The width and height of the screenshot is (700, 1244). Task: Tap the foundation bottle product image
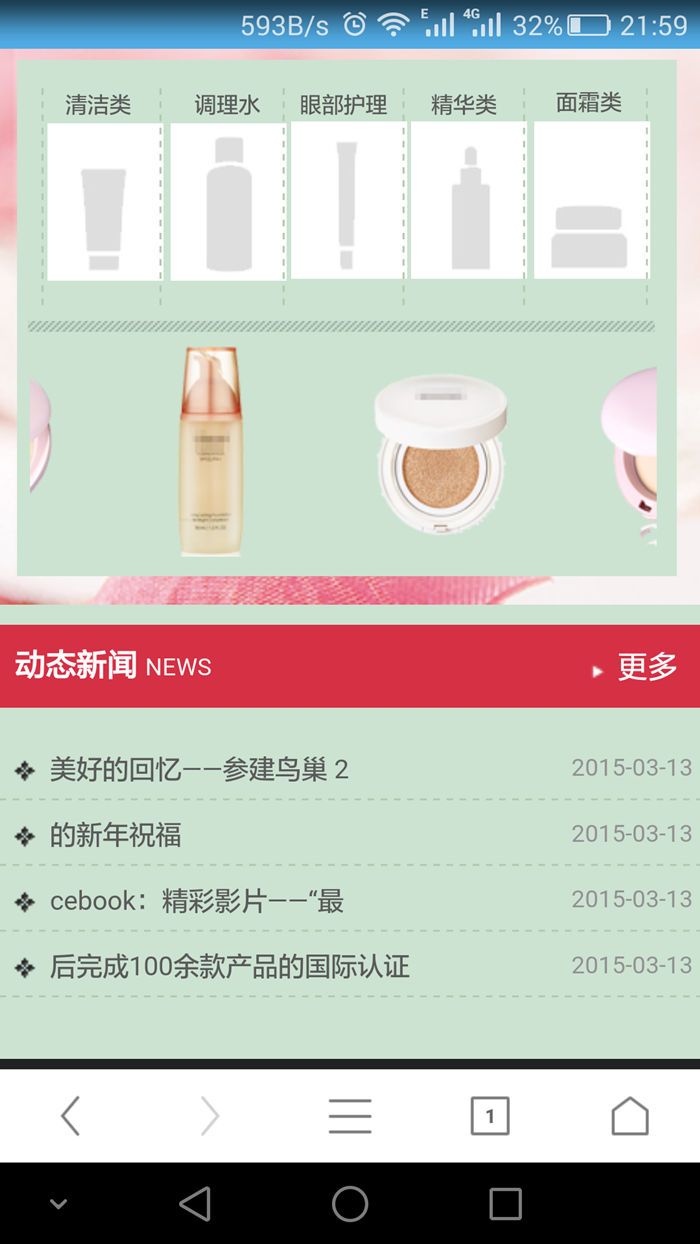tap(211, 451)
